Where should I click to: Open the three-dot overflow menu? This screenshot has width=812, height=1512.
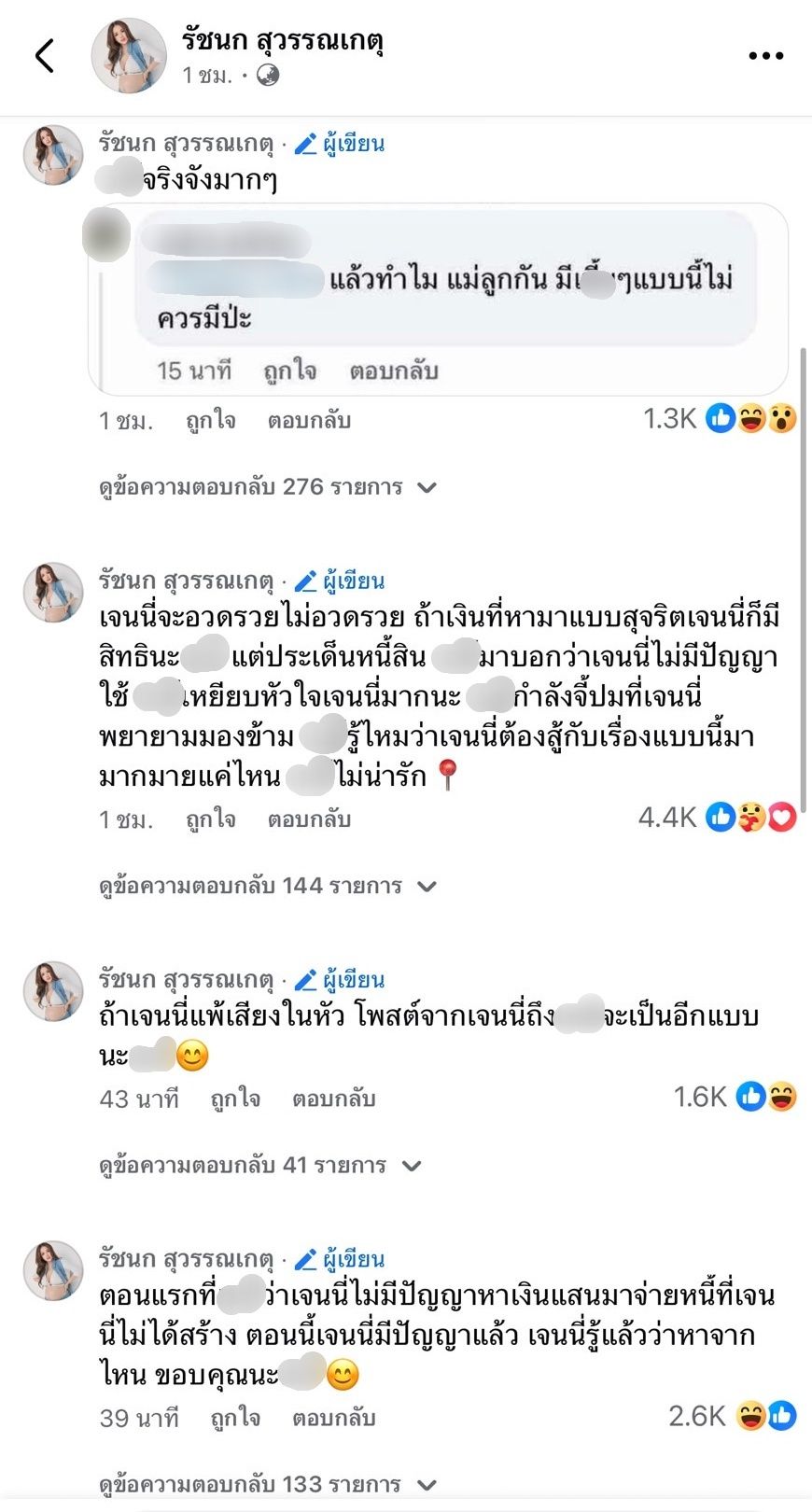(765, 57)
